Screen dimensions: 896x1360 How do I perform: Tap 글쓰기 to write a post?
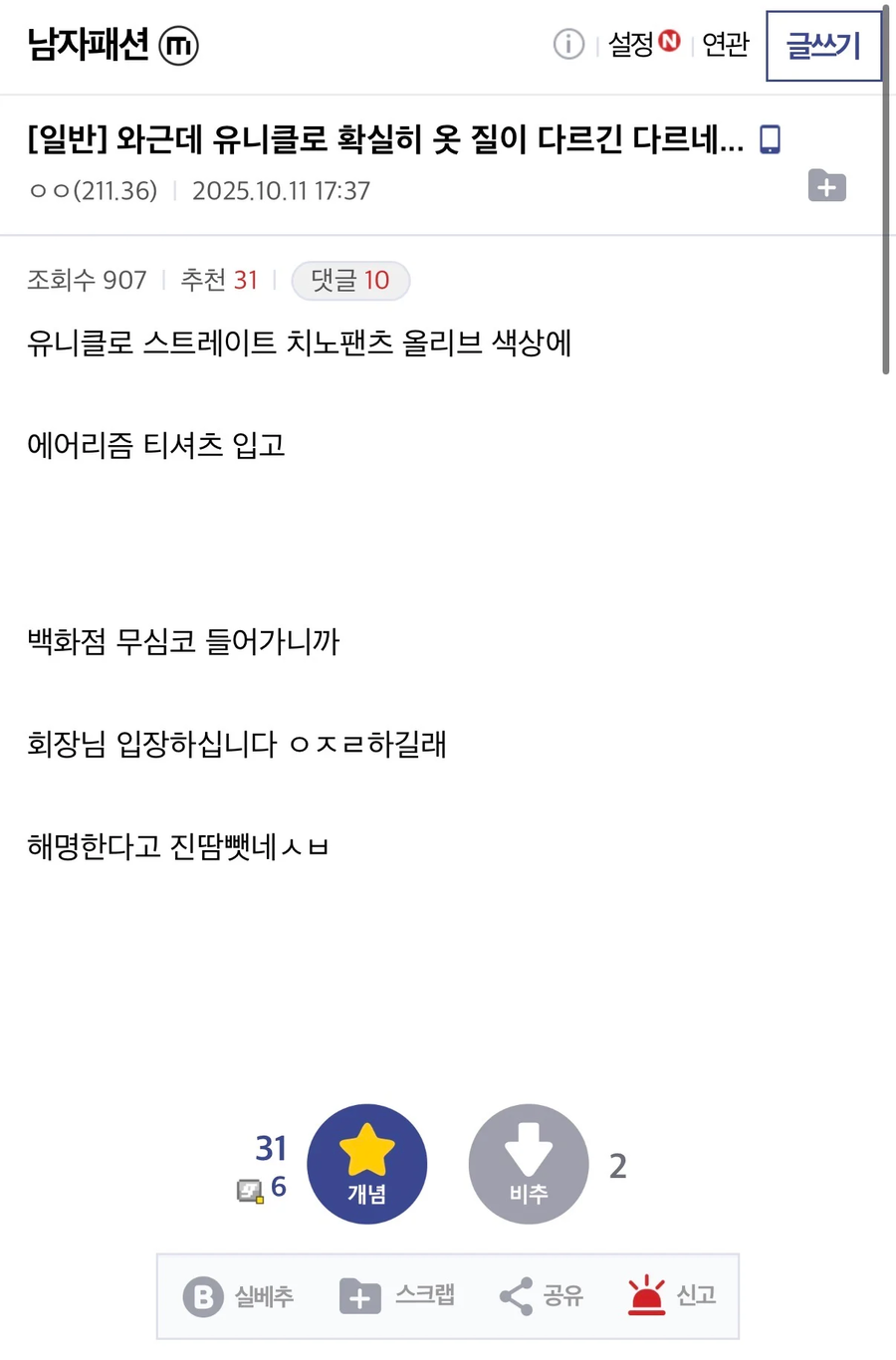point(823,46)
